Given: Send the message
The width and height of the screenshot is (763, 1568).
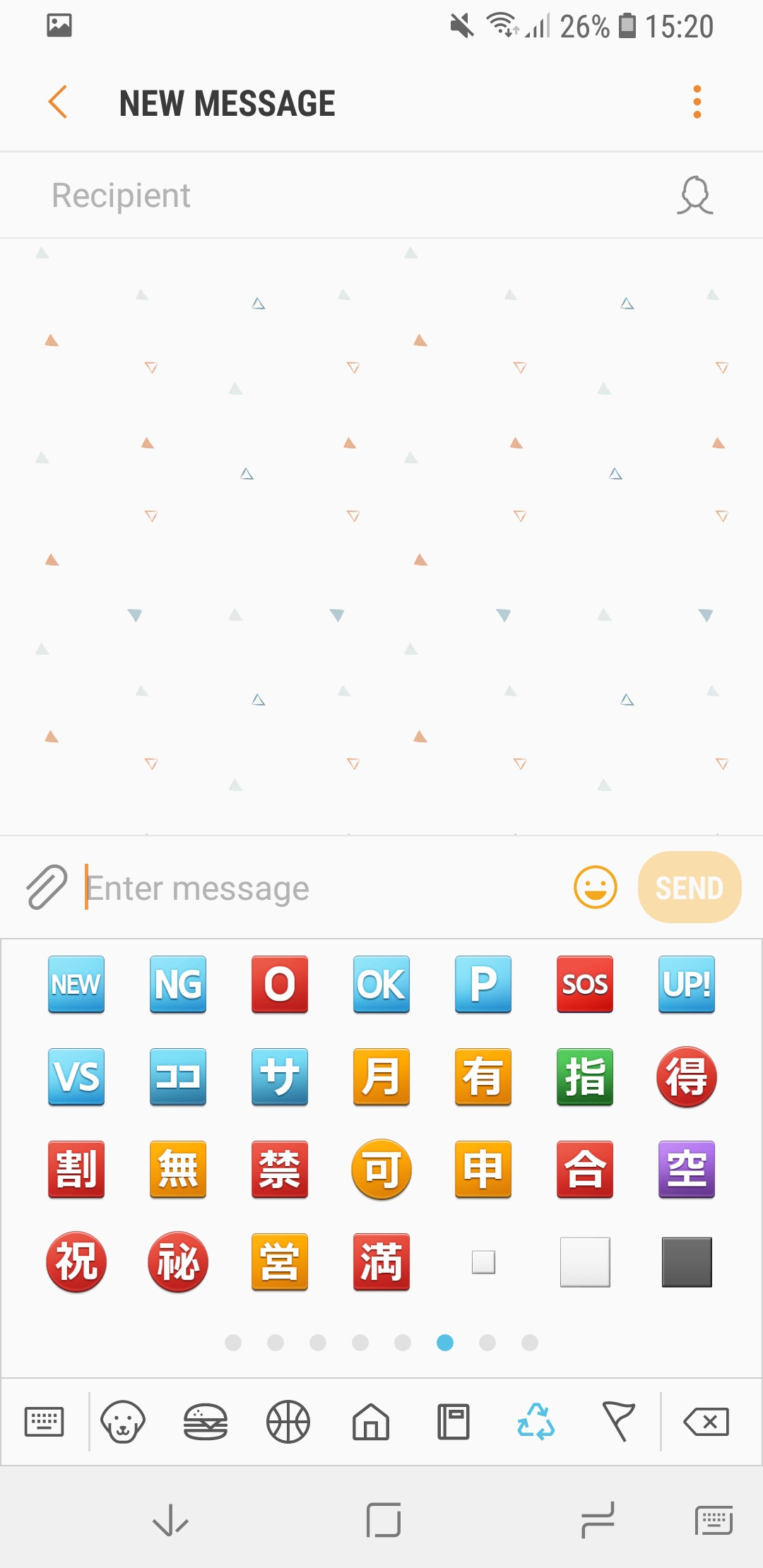Looking at the screenshot, I should 689,887.
